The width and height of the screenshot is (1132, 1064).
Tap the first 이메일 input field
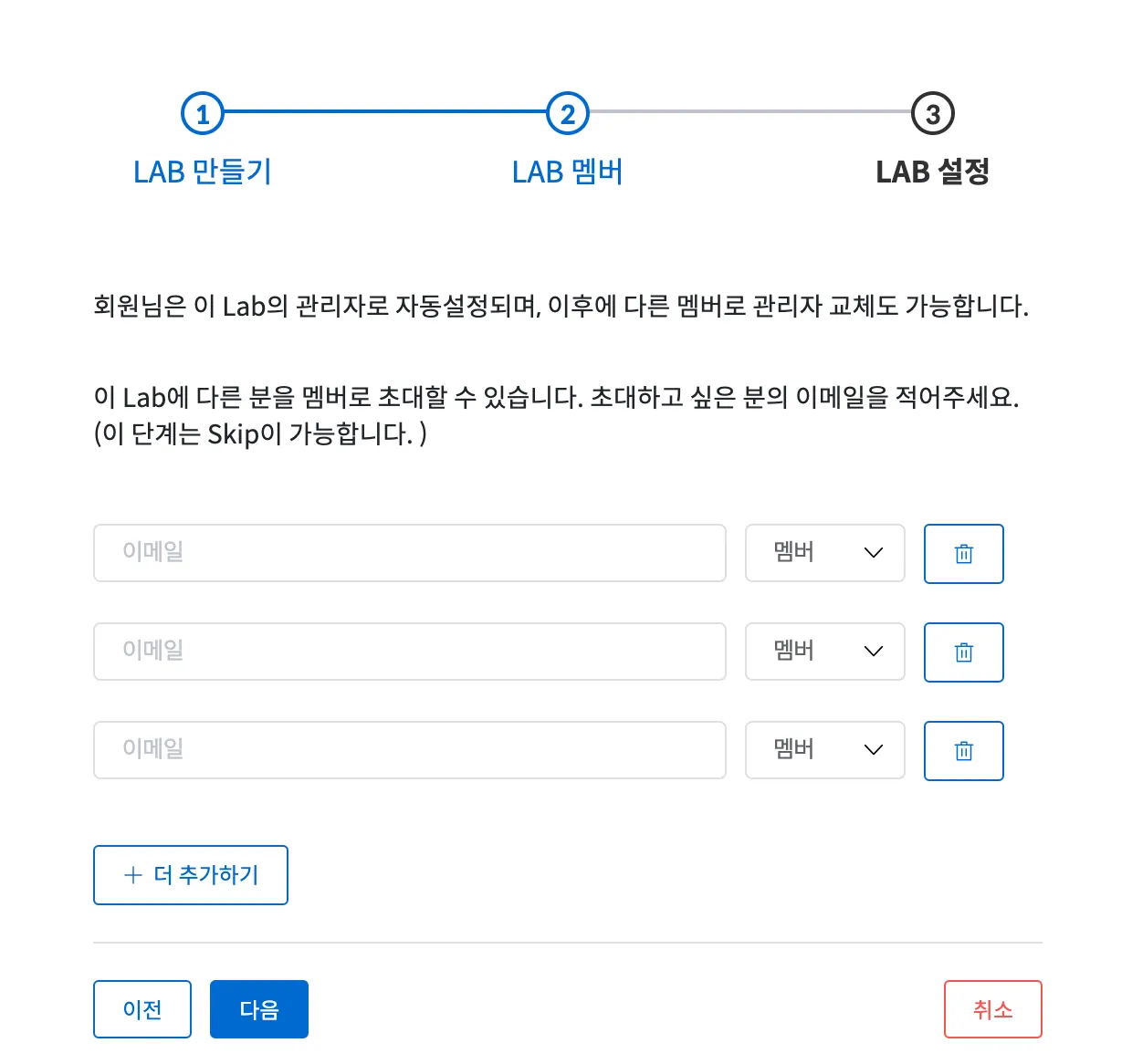[409, 553]
